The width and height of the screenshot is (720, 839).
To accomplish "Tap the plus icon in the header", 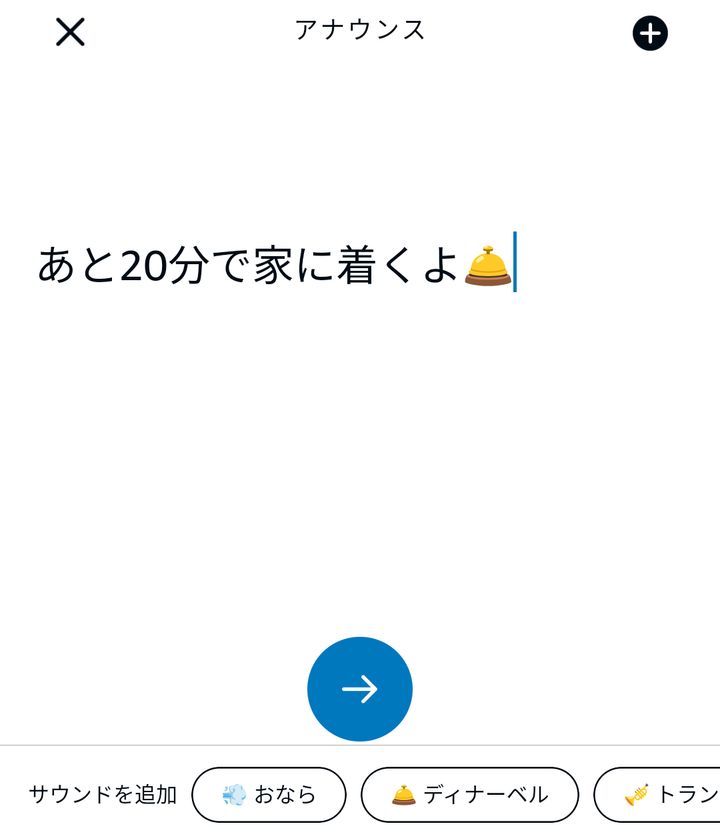I will tap(650, 33).
